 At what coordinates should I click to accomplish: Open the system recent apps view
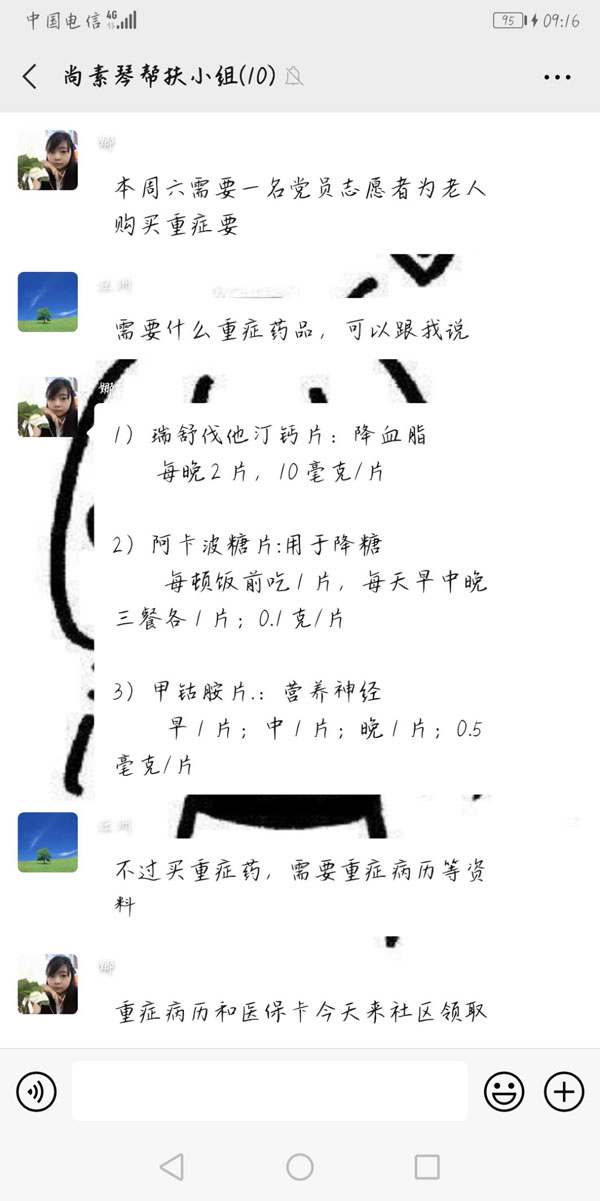click(427, 1166)
